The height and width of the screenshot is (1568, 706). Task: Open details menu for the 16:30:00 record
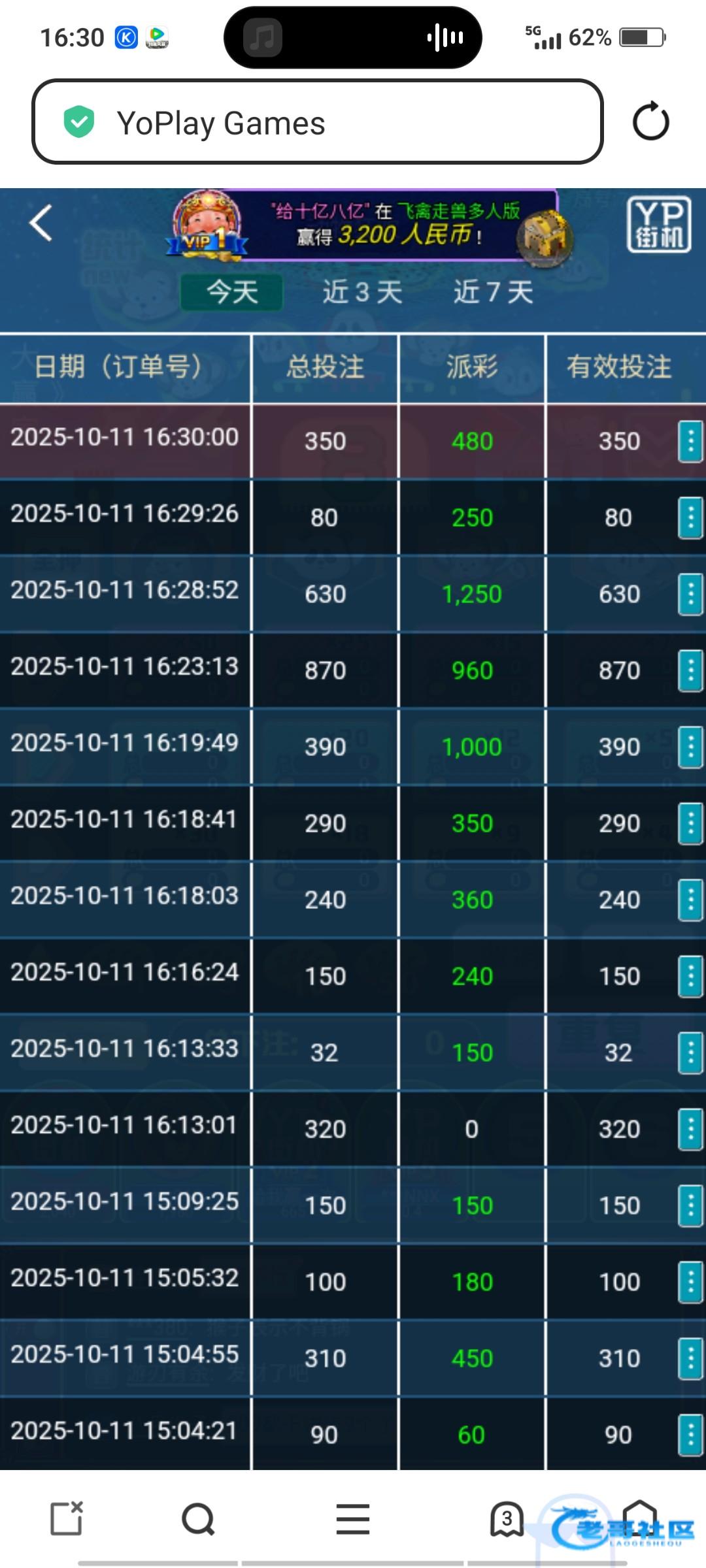690,441
